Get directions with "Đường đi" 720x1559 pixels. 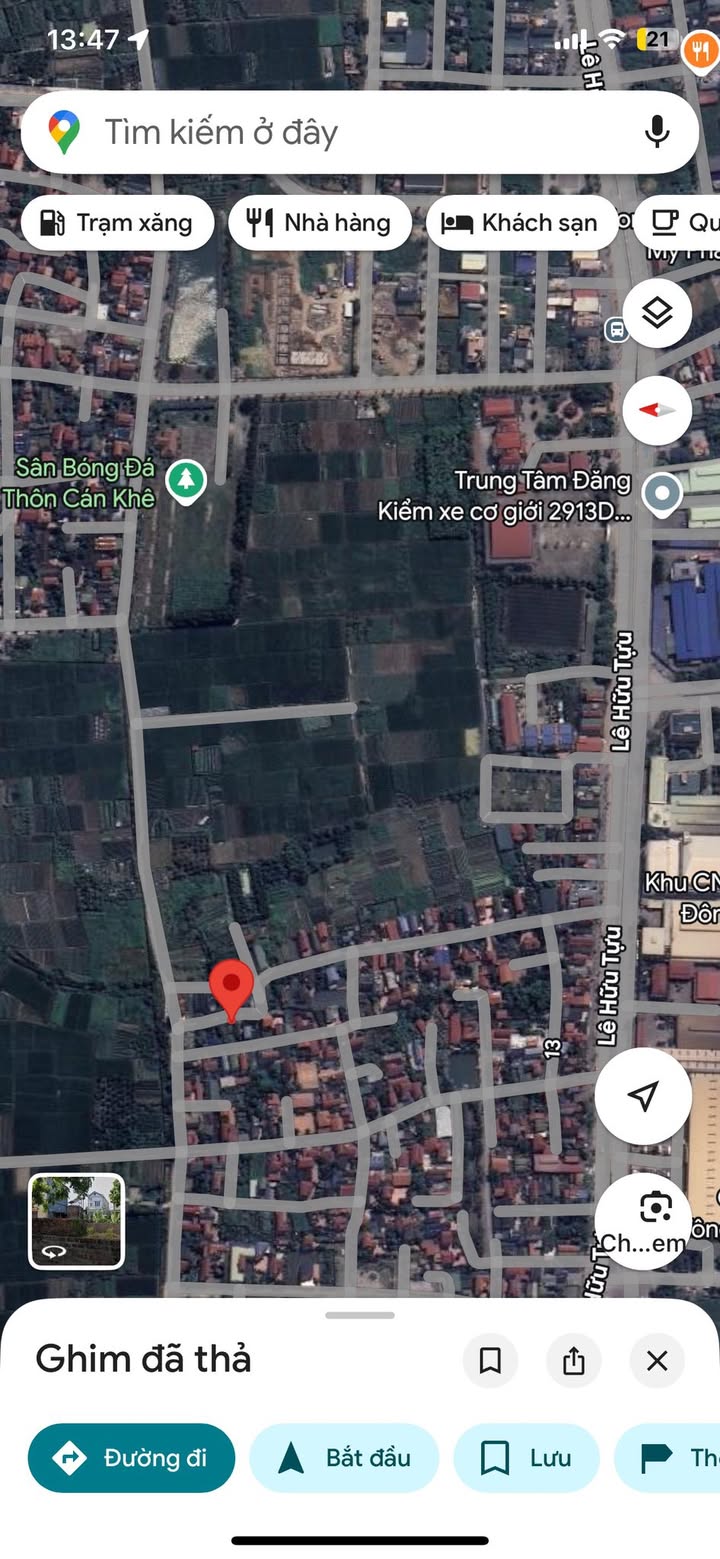tap(131, 1458)
